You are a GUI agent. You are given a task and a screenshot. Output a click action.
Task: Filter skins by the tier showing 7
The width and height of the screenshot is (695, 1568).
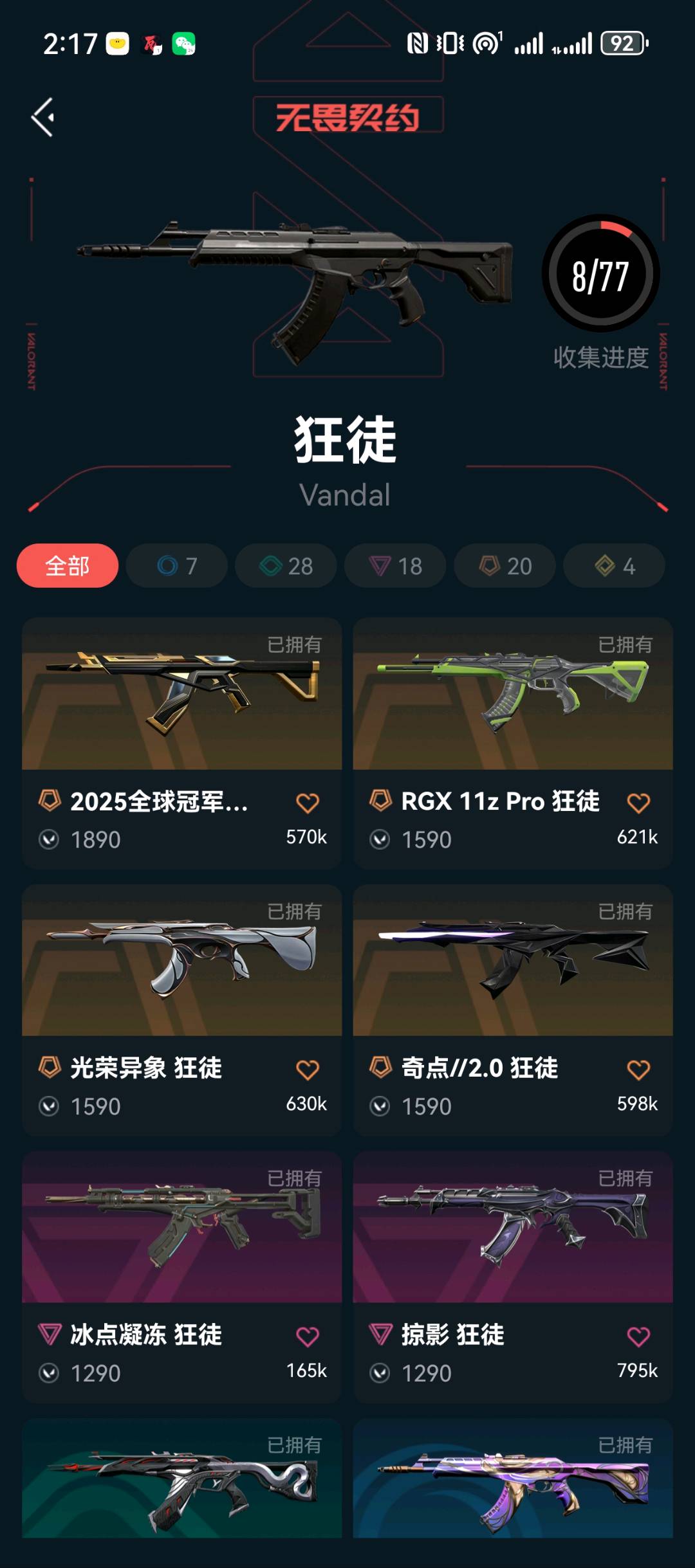177,566
